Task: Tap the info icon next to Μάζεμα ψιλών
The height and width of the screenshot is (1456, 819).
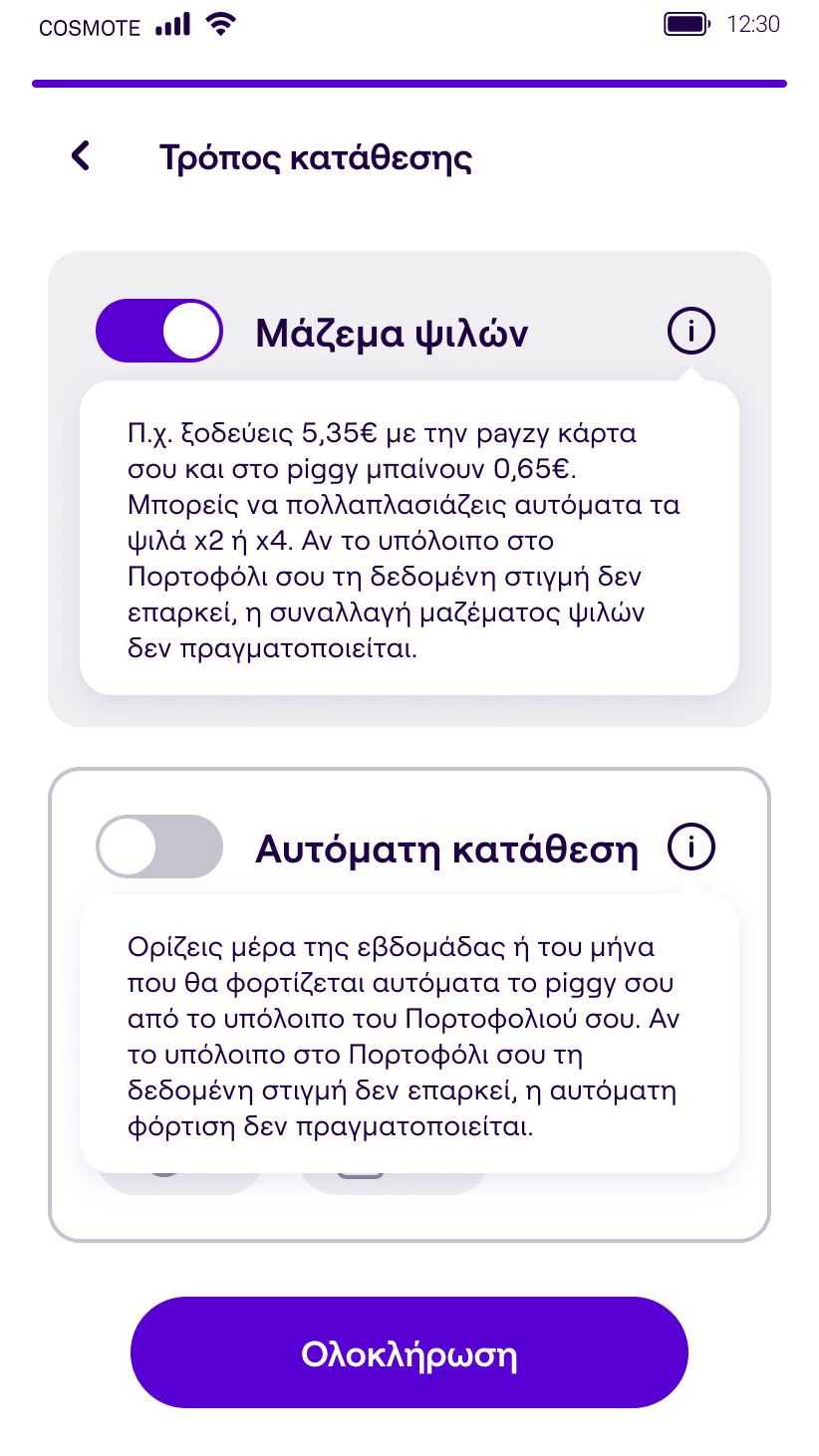Action: click(x=690, y=330)
